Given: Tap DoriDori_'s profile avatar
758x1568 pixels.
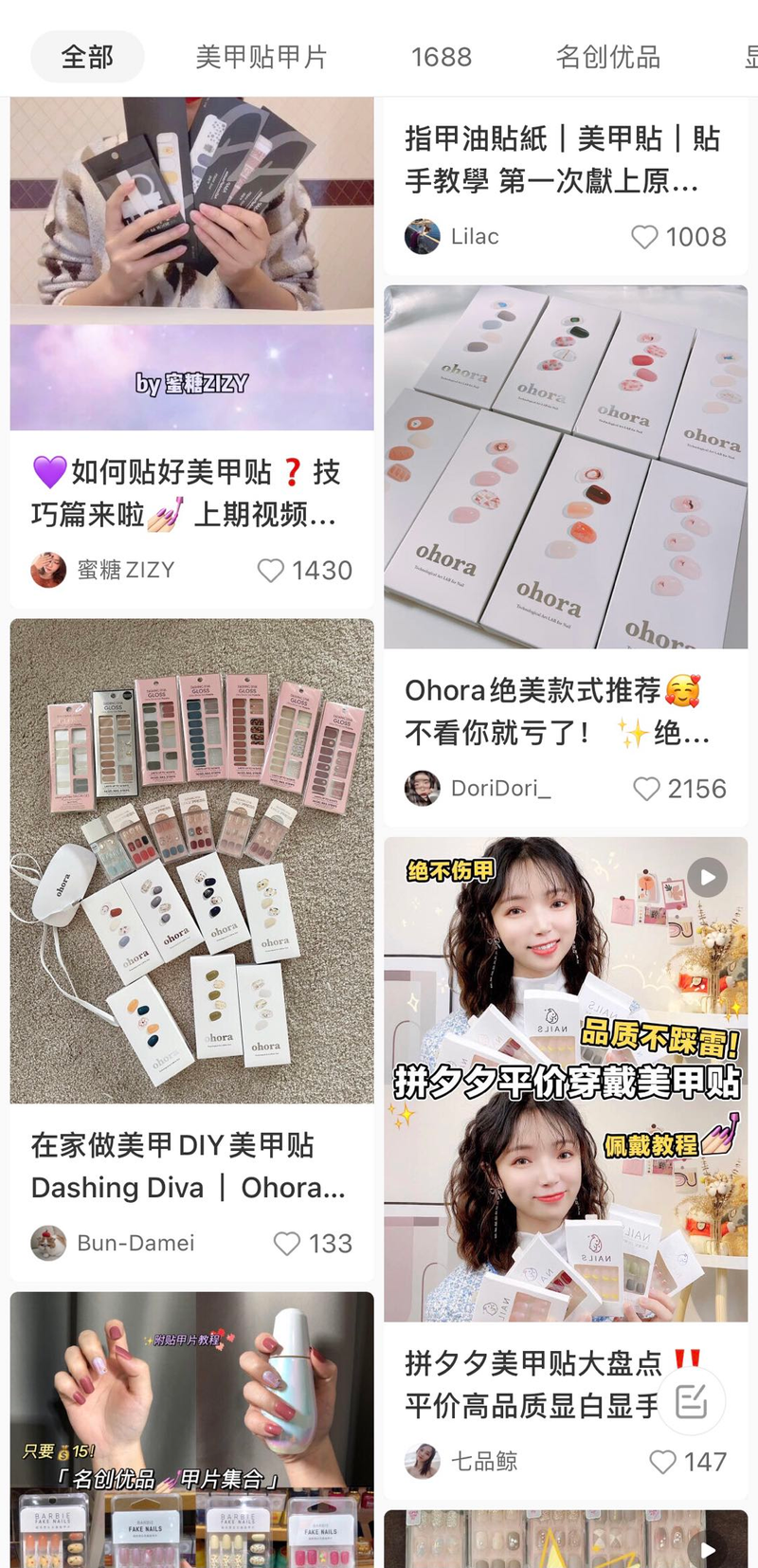Looking at the screenshot, I should [423, 789].
